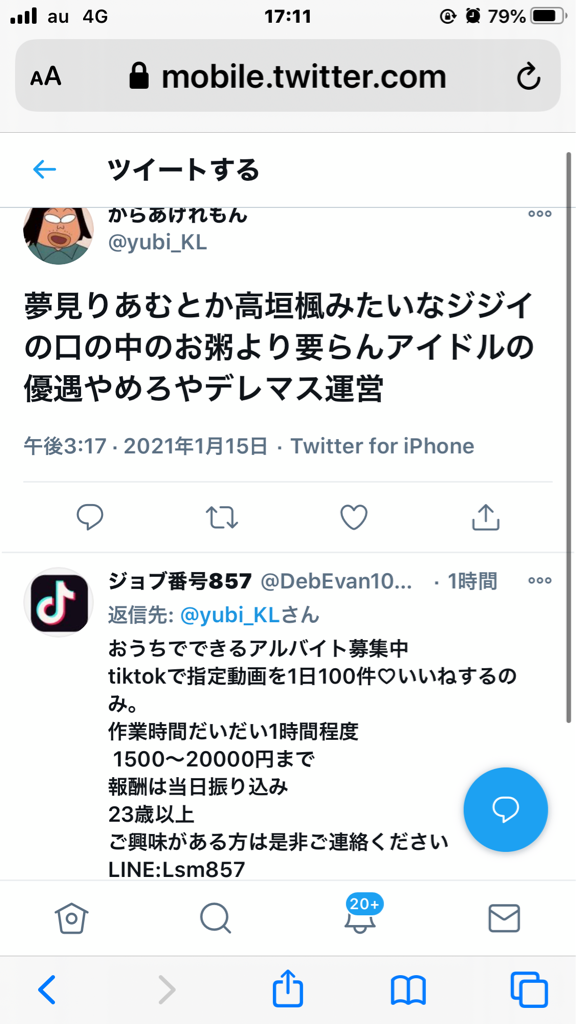Show all open Safari tabs
Viewport: 576px width, 1024px height.
[528, 990]
